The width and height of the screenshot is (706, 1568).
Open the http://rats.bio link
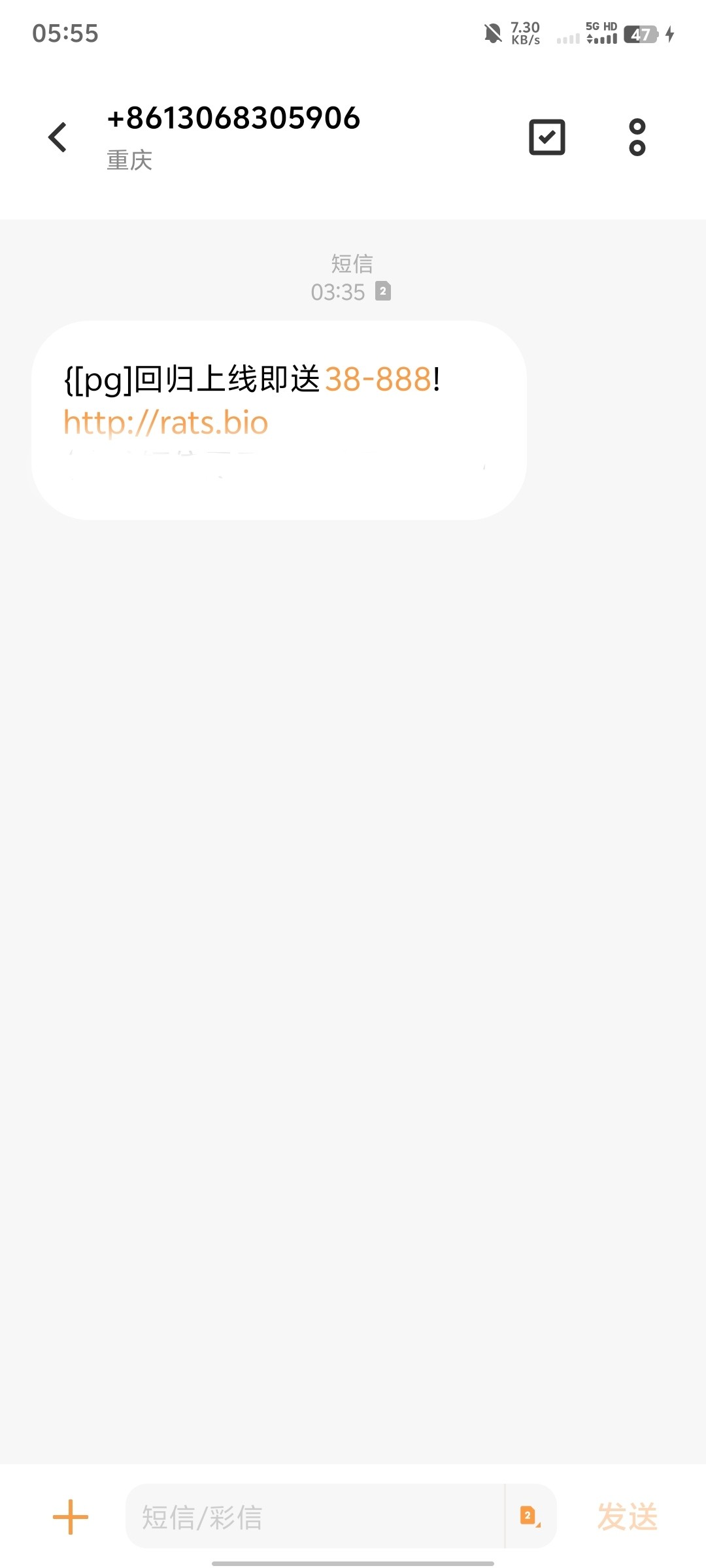pyautogui.click(x=166, y=423)
